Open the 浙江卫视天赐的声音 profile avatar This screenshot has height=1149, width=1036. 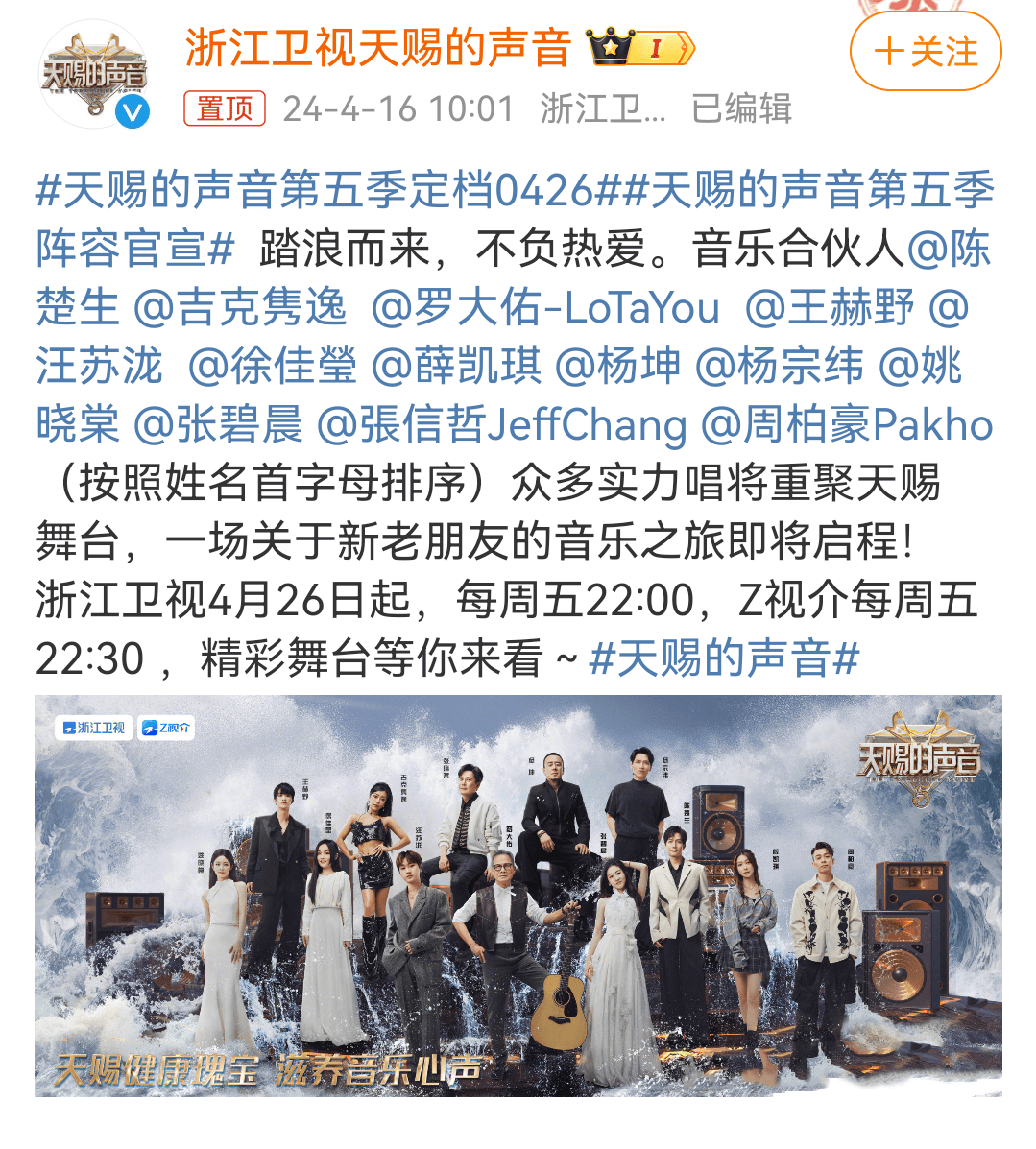94,74
